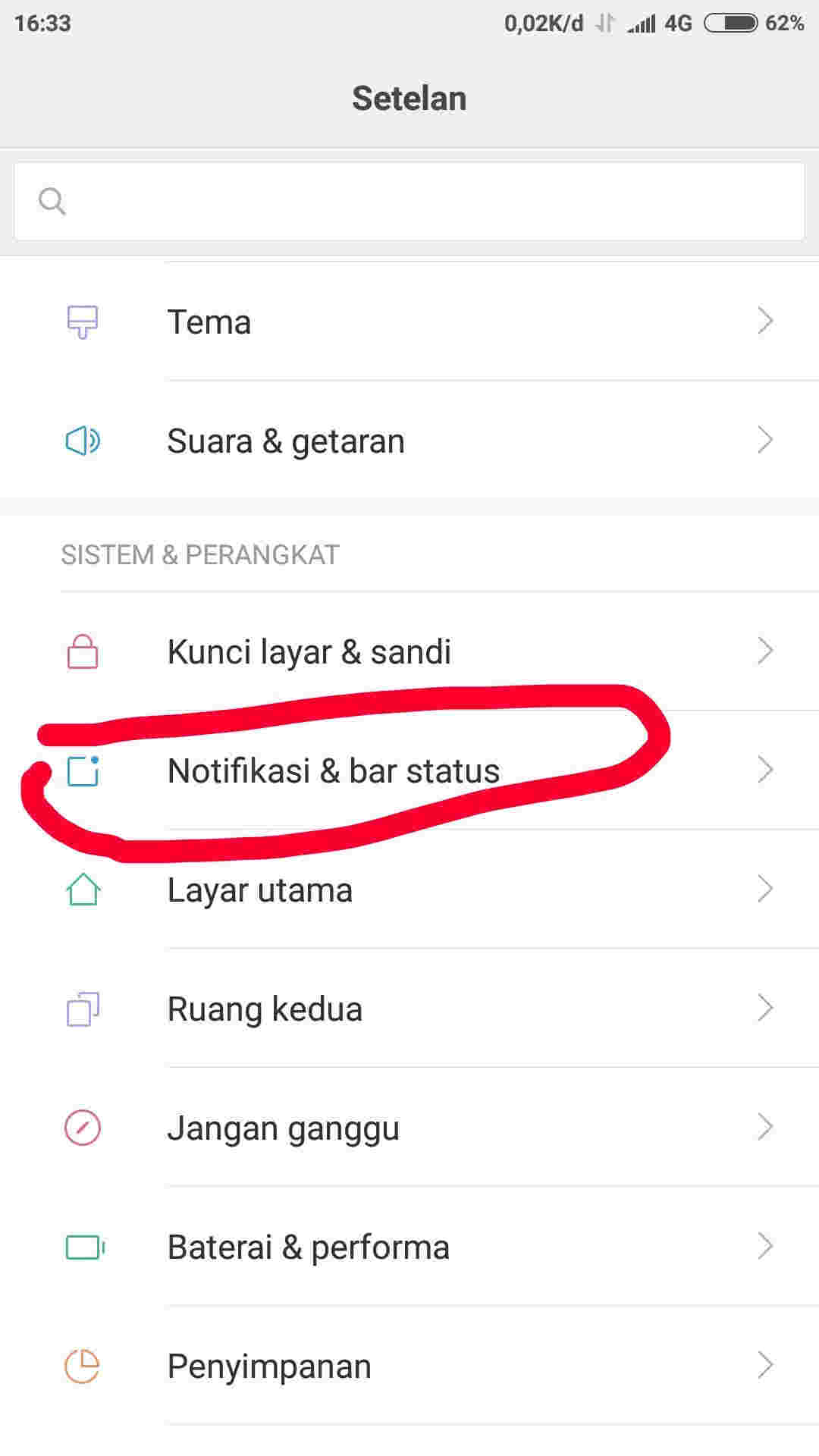Go to Layar utama settings

click(409, 890)
